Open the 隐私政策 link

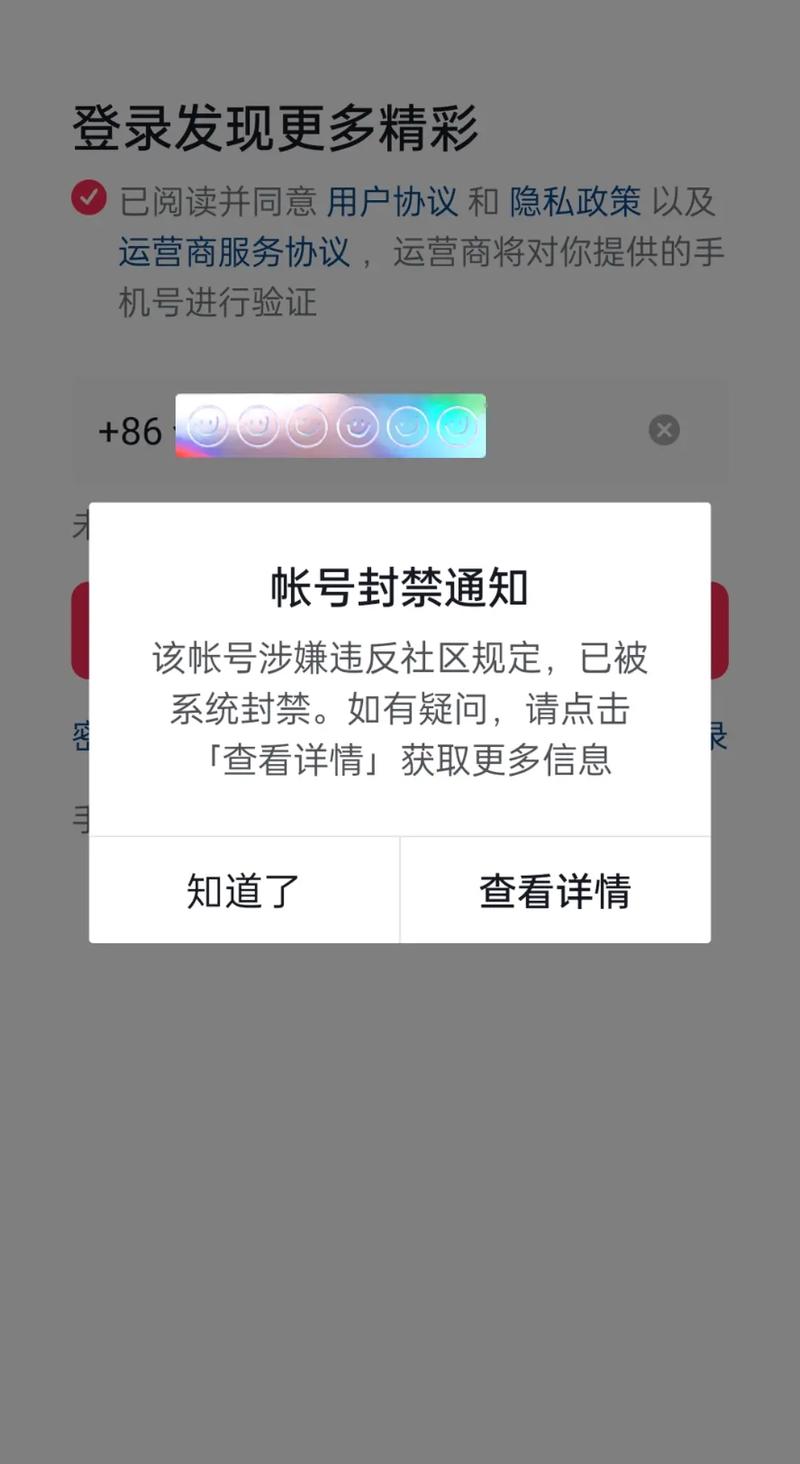tap(575, 202)
